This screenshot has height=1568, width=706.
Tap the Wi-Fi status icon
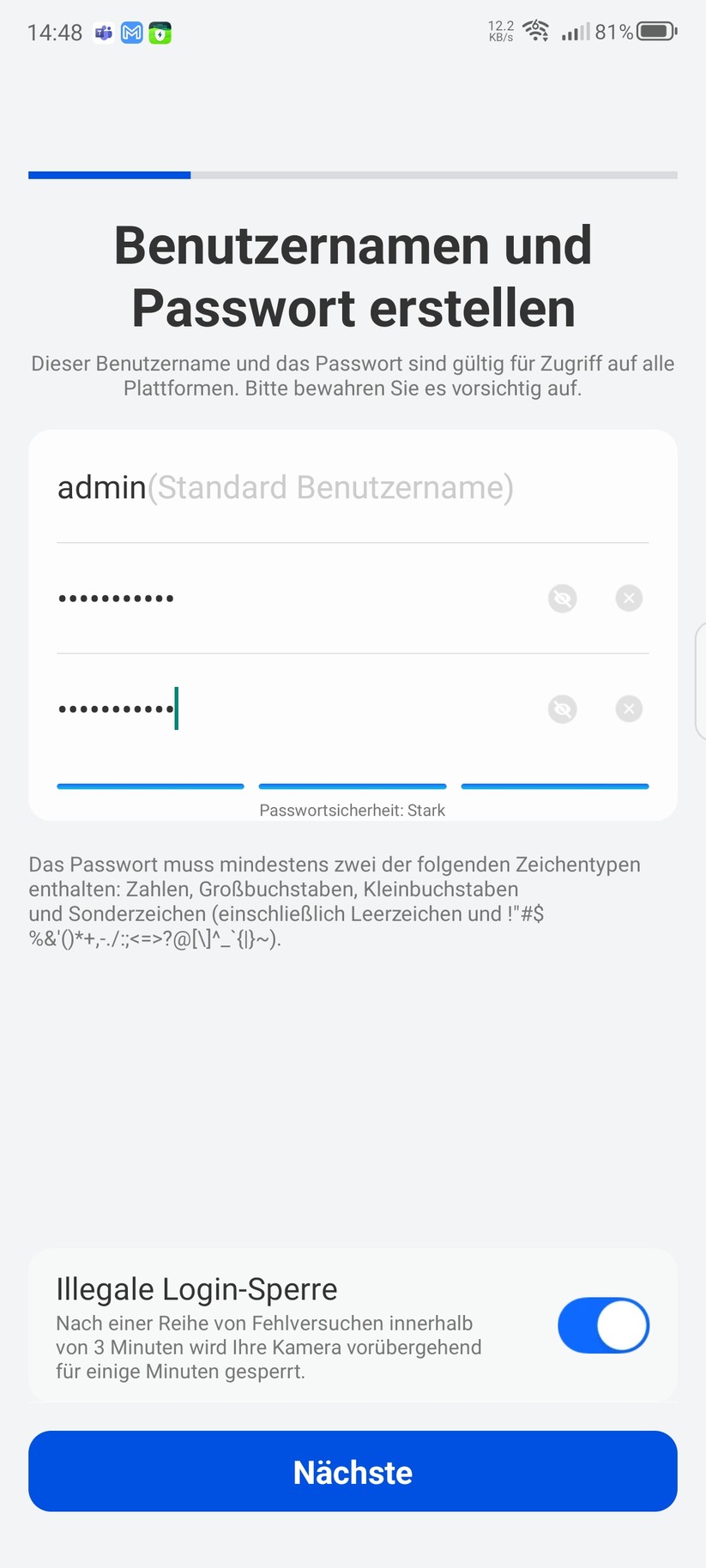pyautogui.click(x=536, y=31)
